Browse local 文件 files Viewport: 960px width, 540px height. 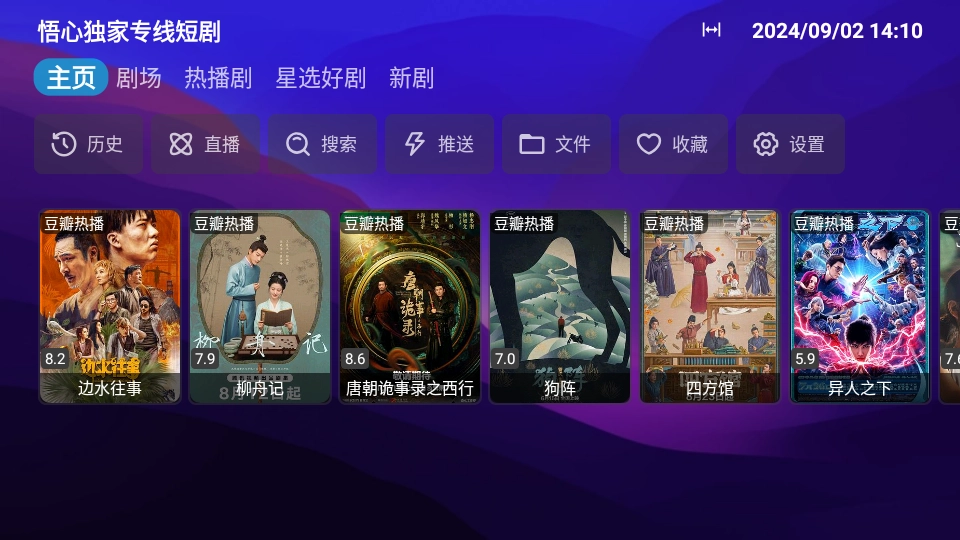click(557, 144)
